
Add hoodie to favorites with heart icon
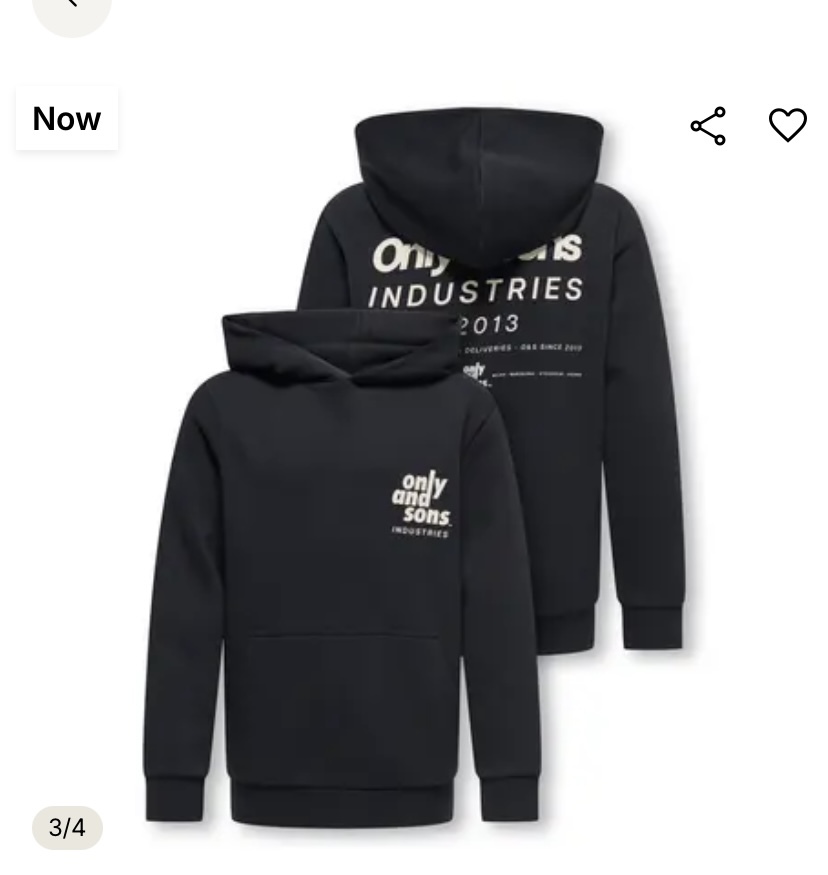(x=787, y=125)
